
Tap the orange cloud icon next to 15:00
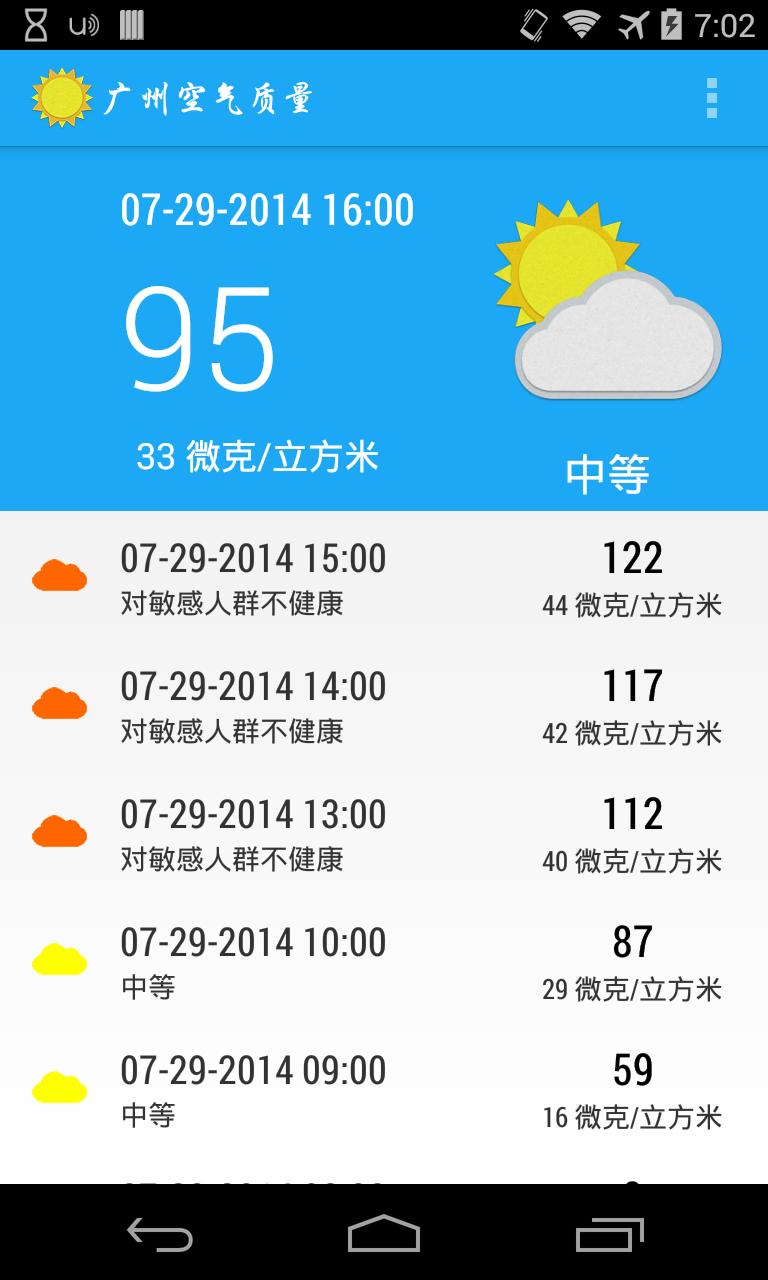[x=60, y=576]
